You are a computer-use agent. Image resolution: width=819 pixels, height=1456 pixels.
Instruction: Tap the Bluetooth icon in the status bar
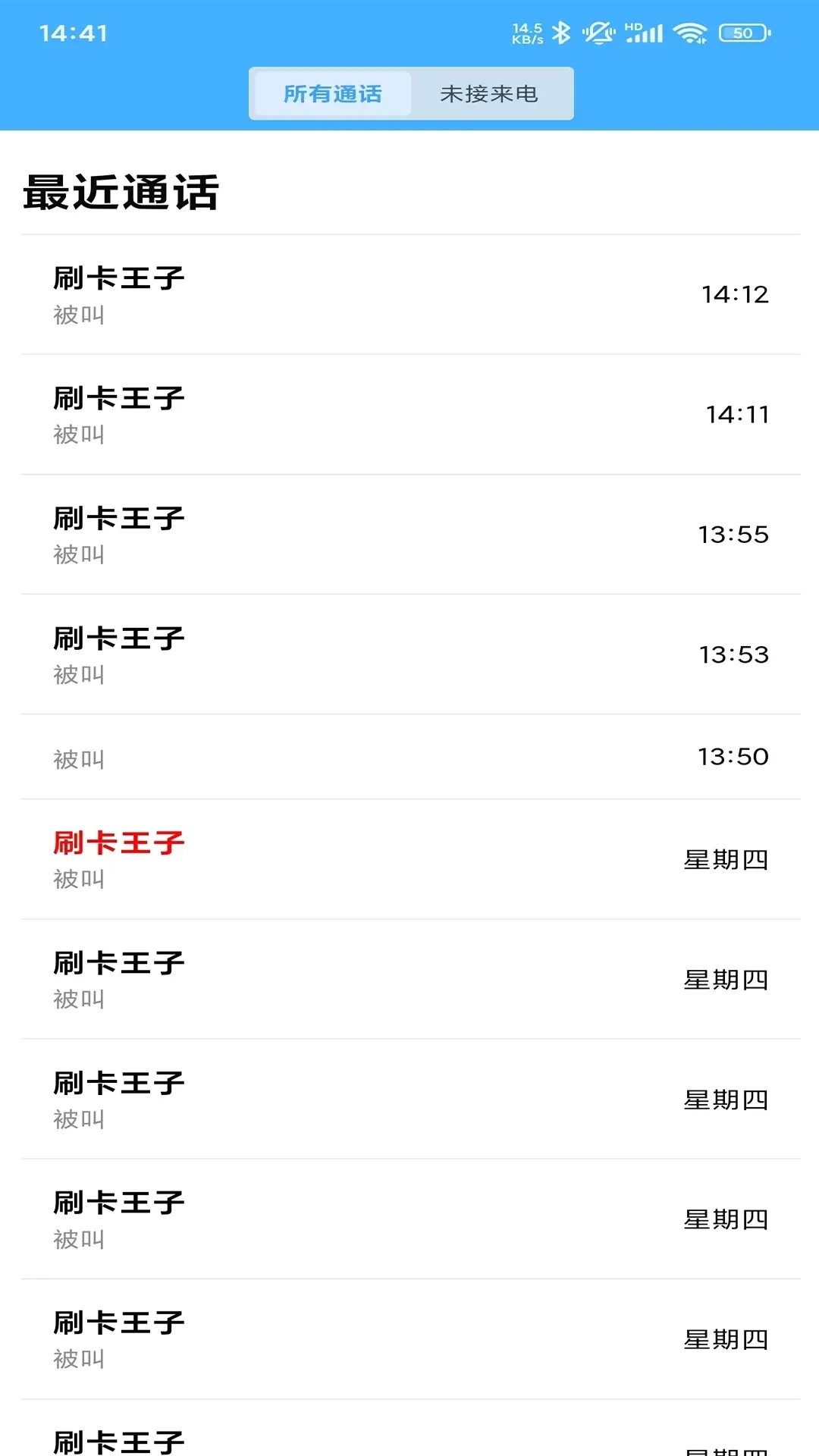pos(560,30)
